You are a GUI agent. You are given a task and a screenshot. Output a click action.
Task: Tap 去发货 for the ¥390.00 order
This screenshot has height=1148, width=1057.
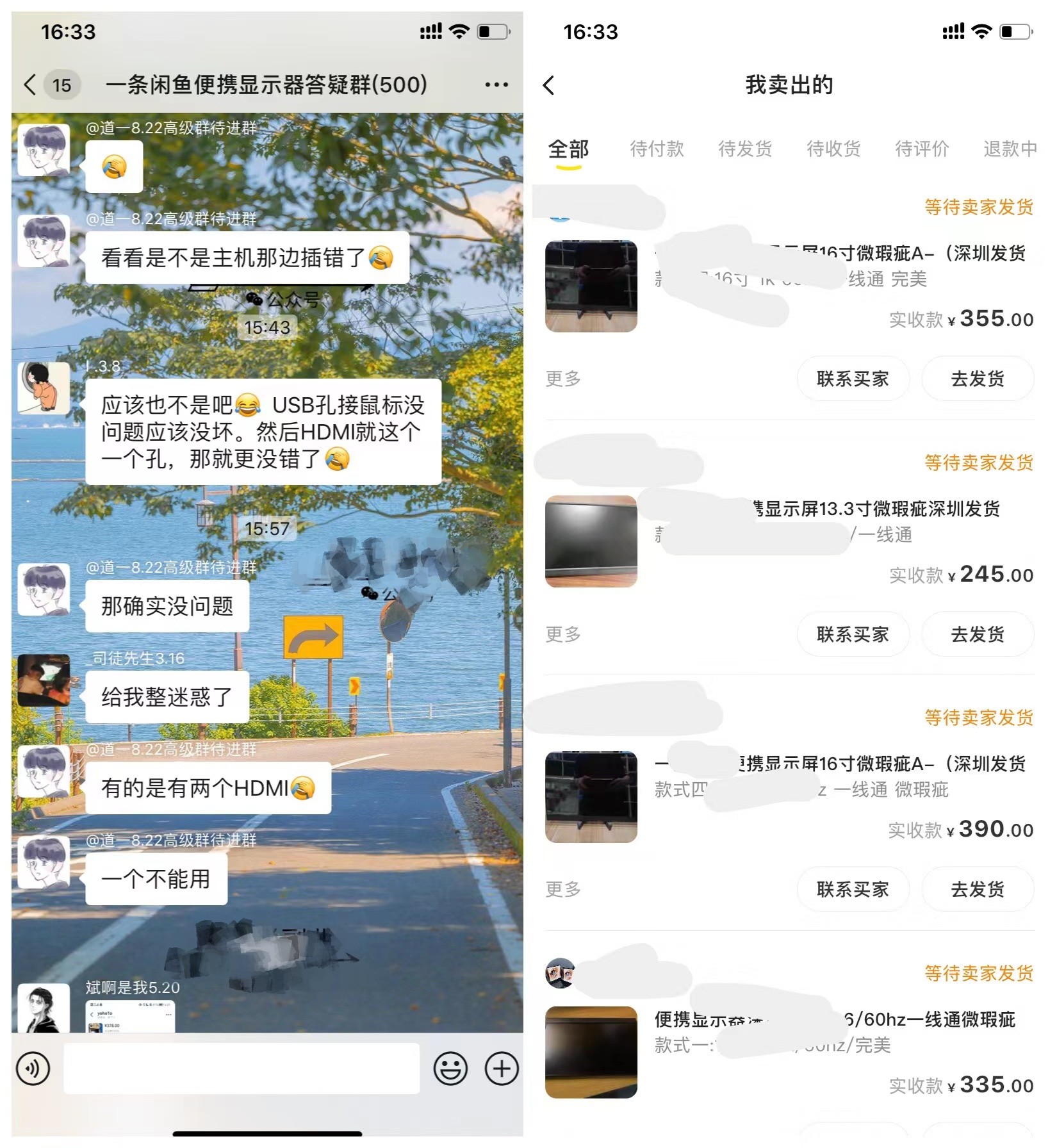coord(978,889)
